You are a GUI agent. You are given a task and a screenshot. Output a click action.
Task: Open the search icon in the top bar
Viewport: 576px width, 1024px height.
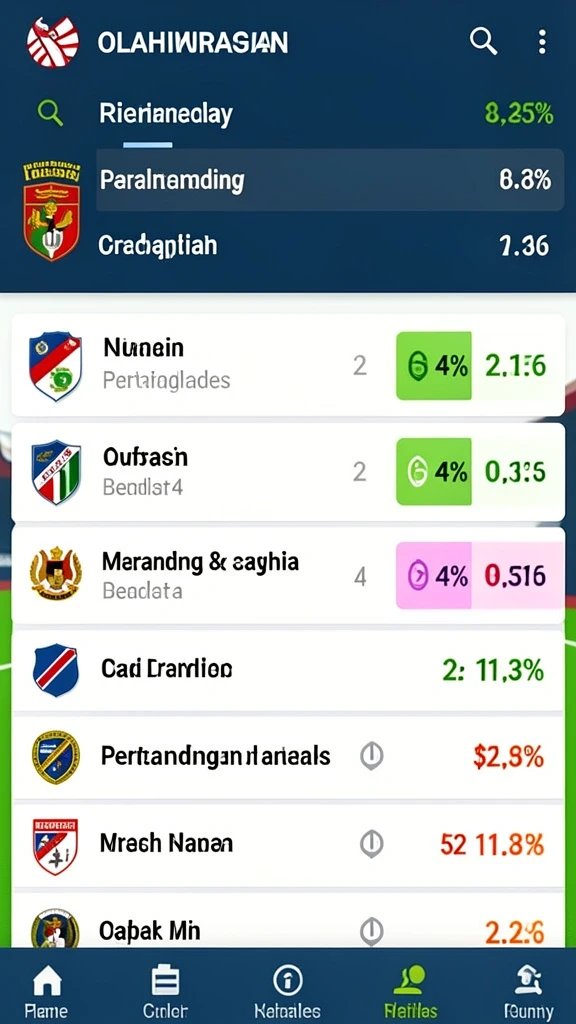pyautogui.click(x=483, y=42)
